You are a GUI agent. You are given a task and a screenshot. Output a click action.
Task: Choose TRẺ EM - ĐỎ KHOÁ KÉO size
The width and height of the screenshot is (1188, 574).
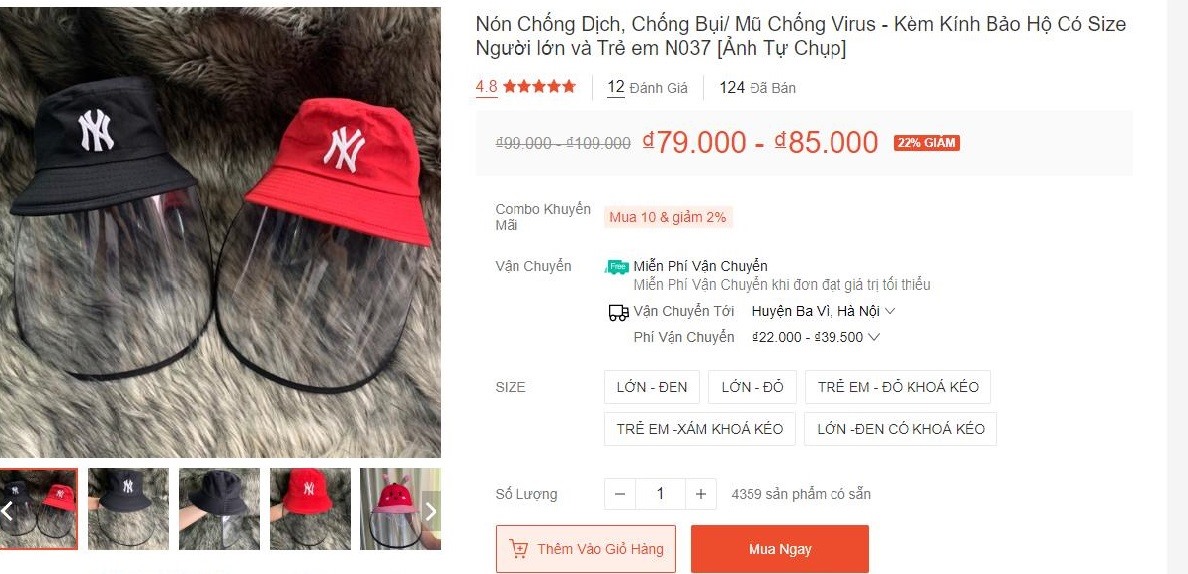(x=898, y=387)
